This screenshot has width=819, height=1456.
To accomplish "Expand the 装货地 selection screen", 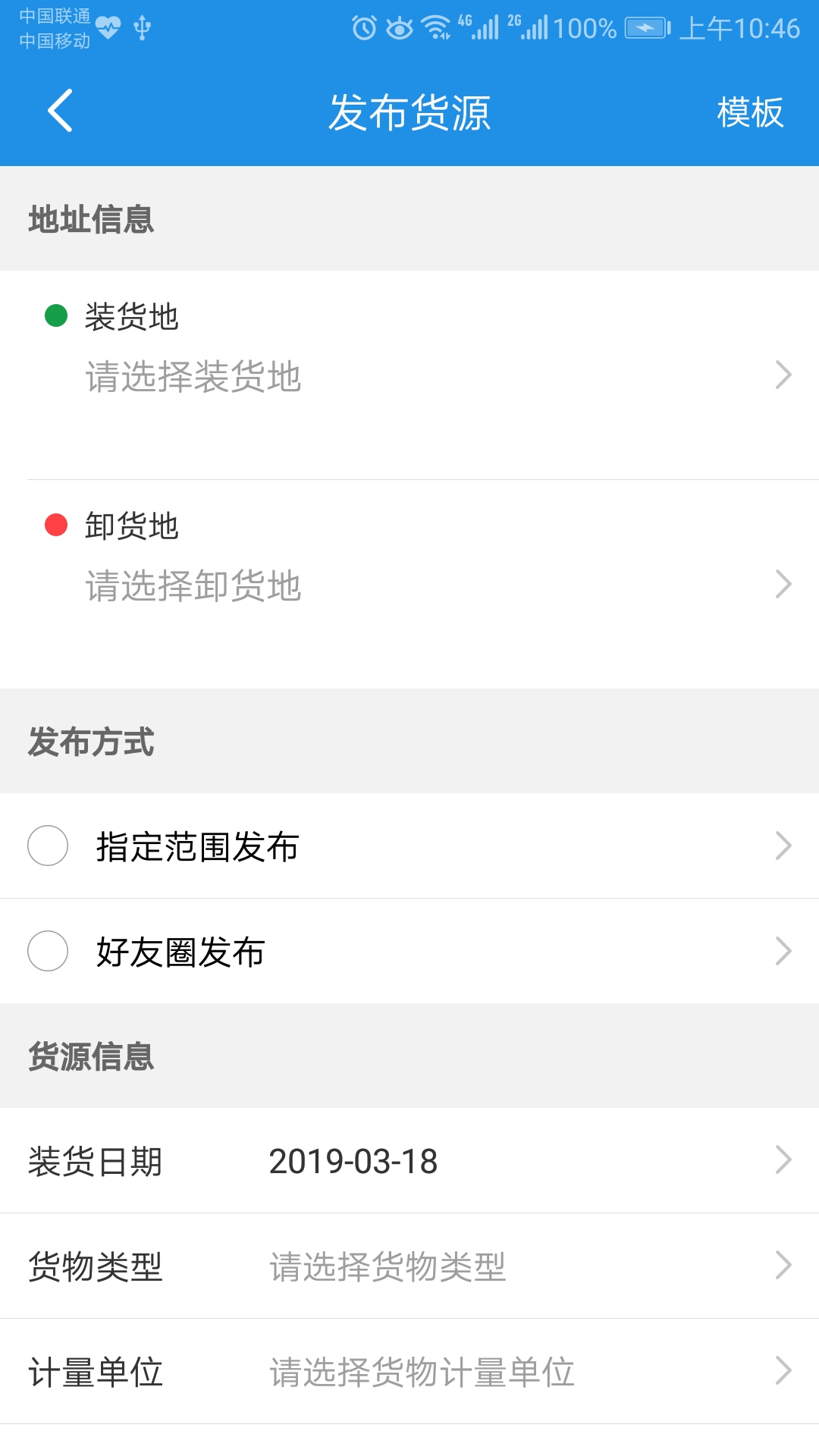I will click(x=783, y=372).
